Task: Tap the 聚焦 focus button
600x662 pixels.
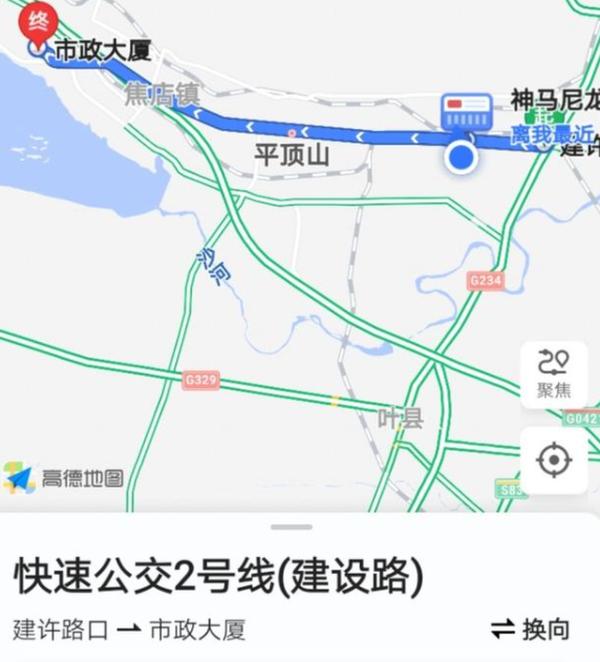Action: pos(553,374)
